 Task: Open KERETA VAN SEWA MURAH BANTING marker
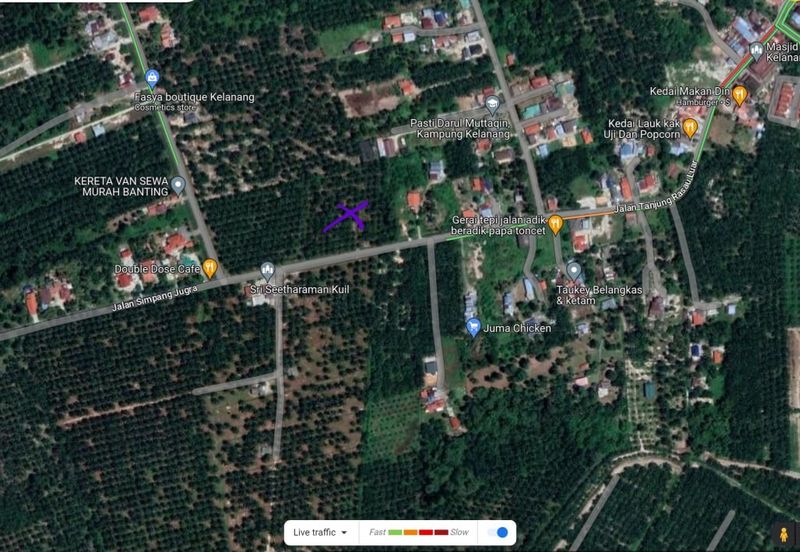tap(178, 184)
